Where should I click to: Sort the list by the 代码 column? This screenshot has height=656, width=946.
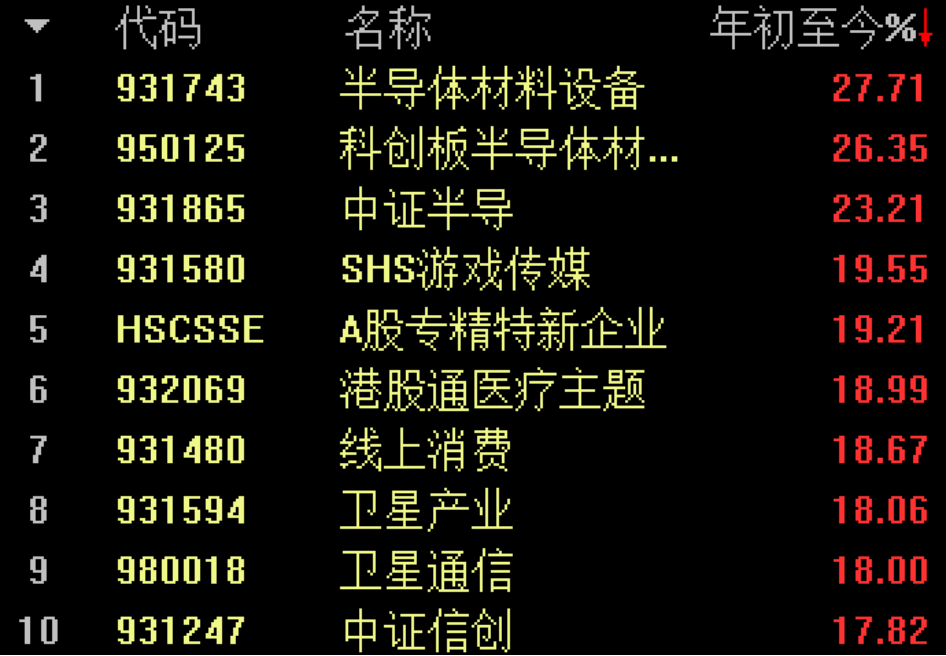(x=159, y=29)
